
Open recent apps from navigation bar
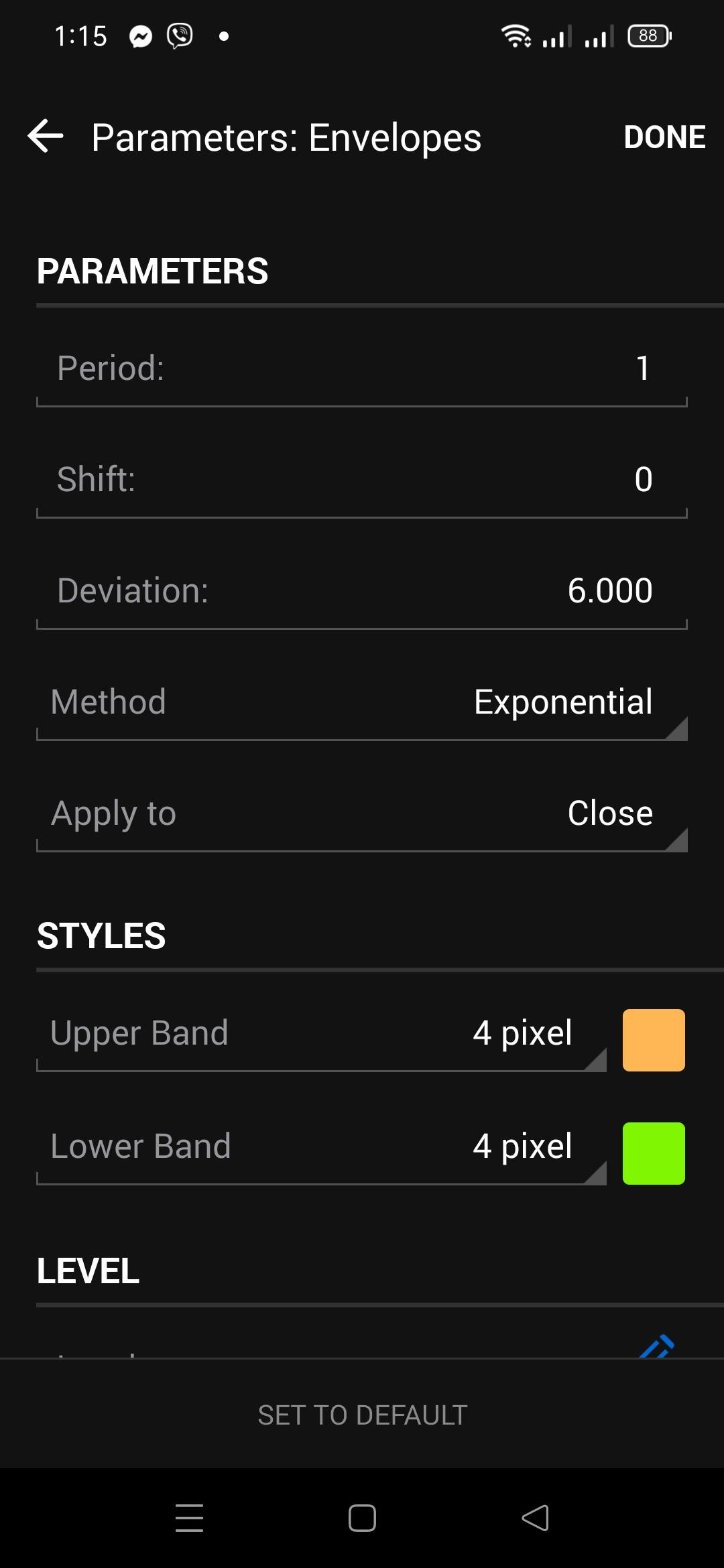[x=189, y=1518]
